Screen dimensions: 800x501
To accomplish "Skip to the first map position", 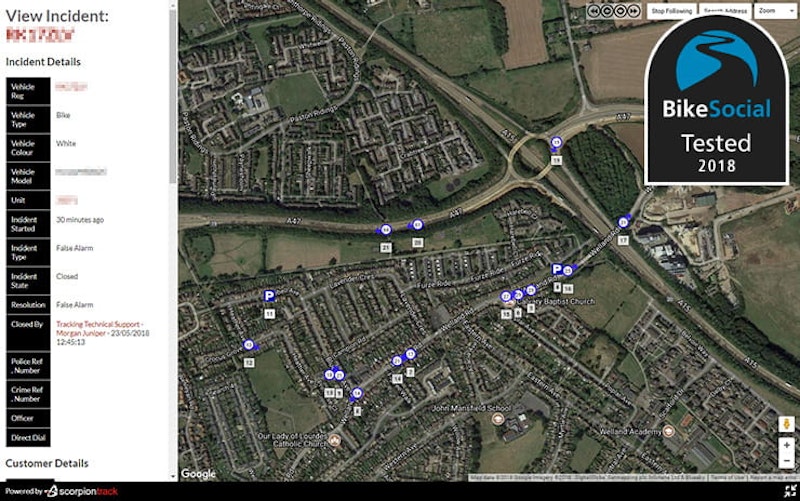I will pos(594,11).
